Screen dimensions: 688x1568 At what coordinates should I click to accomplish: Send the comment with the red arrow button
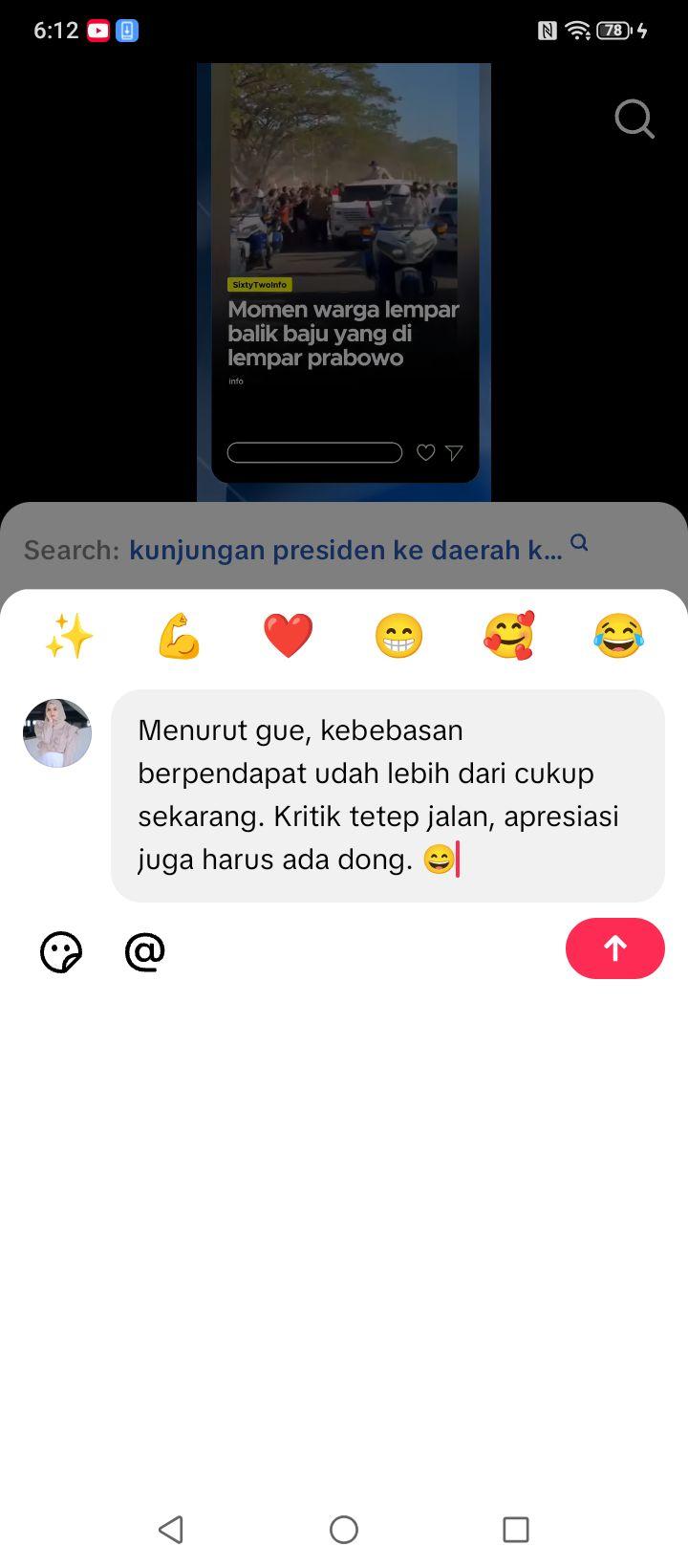[x=614, y=948]
